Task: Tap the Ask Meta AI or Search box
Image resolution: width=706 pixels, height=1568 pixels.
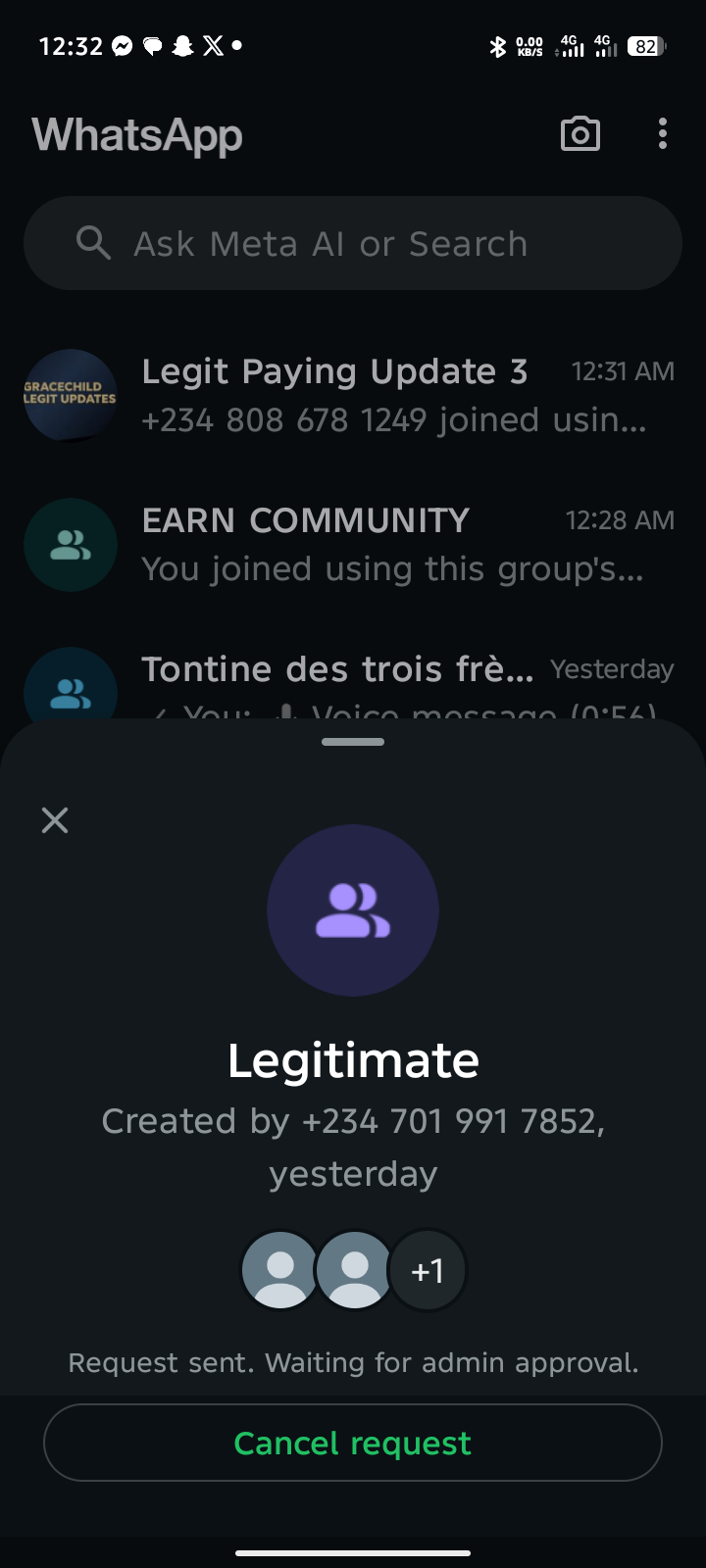Action: [x=353, y=243]
